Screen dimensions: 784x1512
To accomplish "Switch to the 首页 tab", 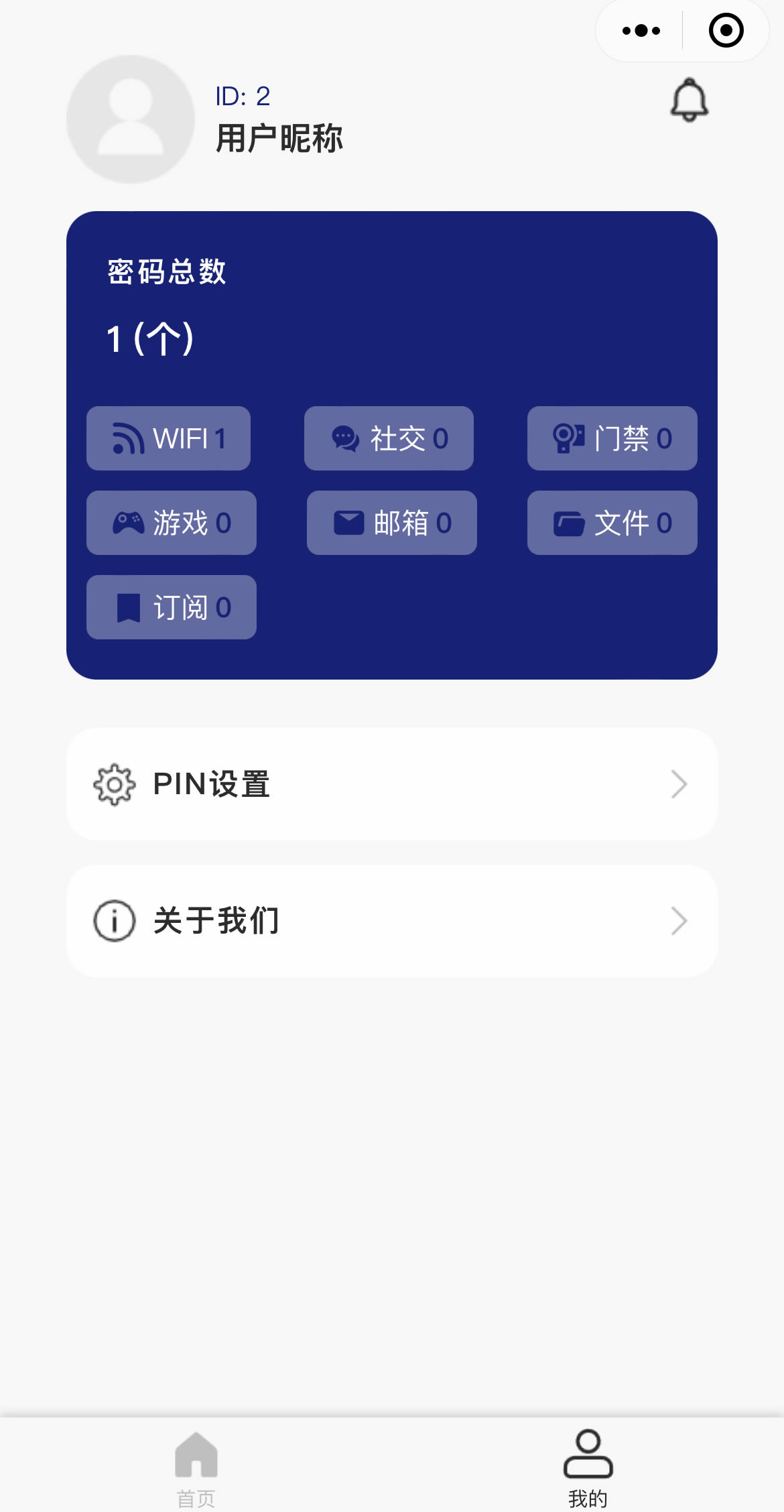I will tap(196, 1469).
